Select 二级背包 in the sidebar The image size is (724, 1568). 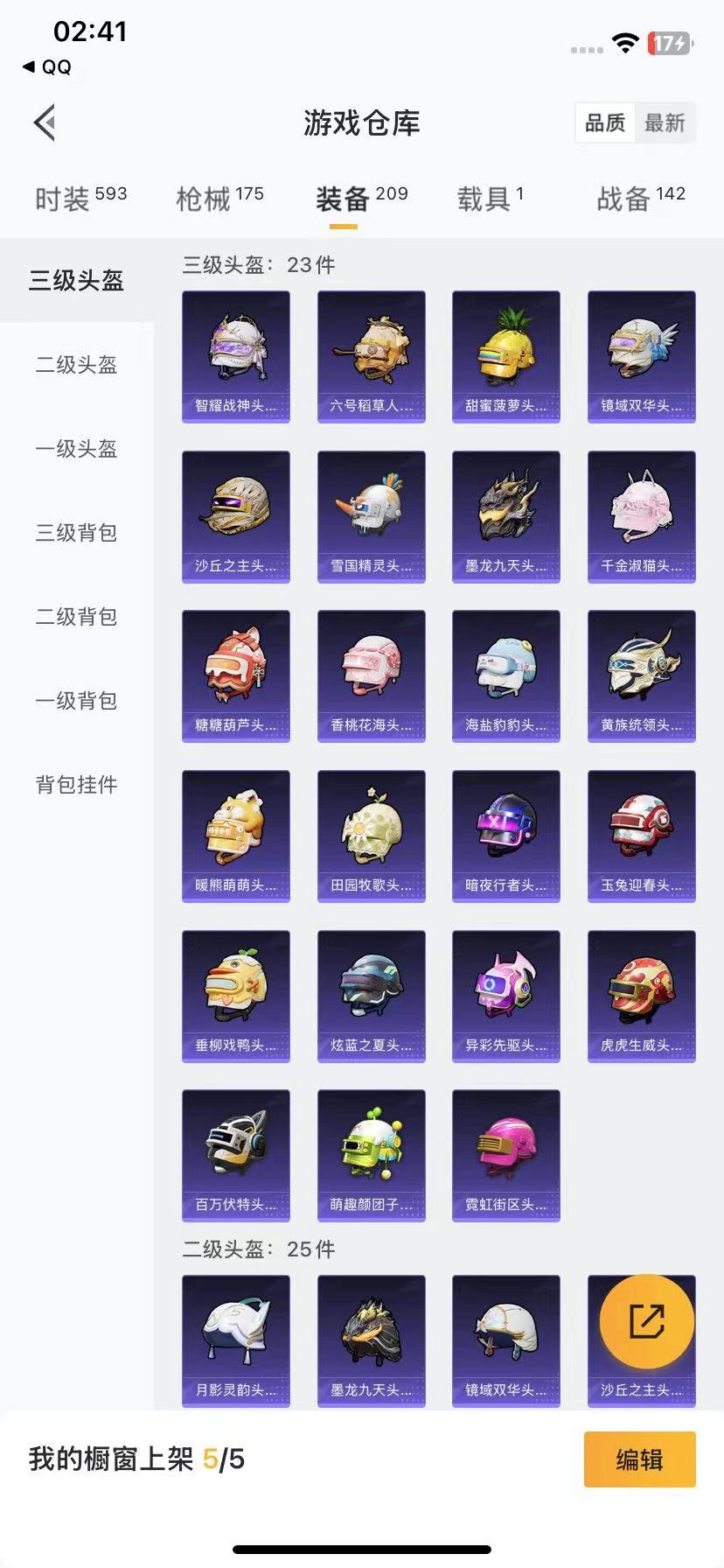click(77, 617)
